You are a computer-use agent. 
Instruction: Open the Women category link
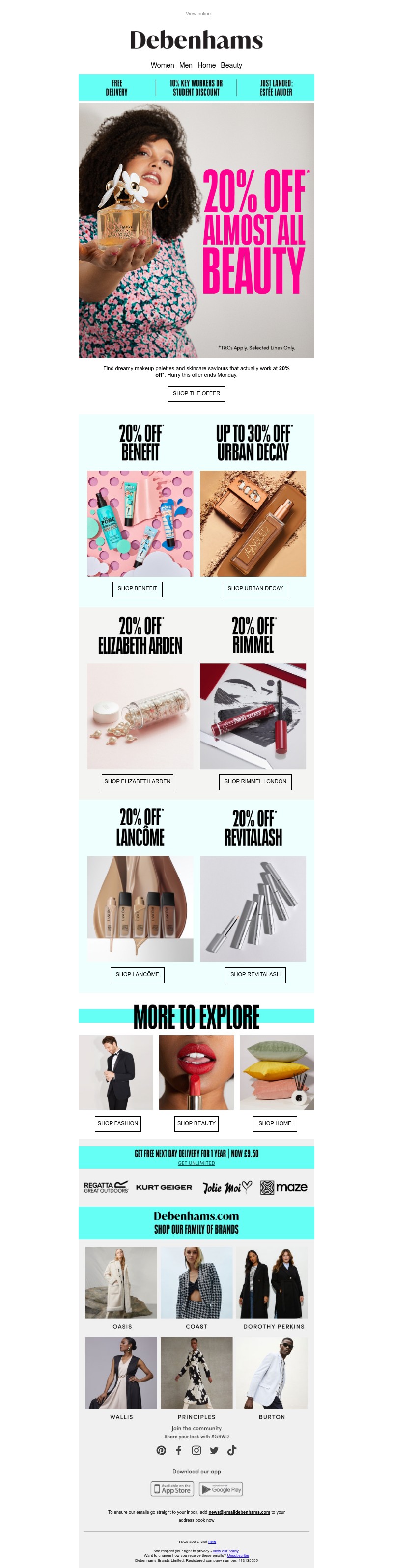tap(162, 65)
